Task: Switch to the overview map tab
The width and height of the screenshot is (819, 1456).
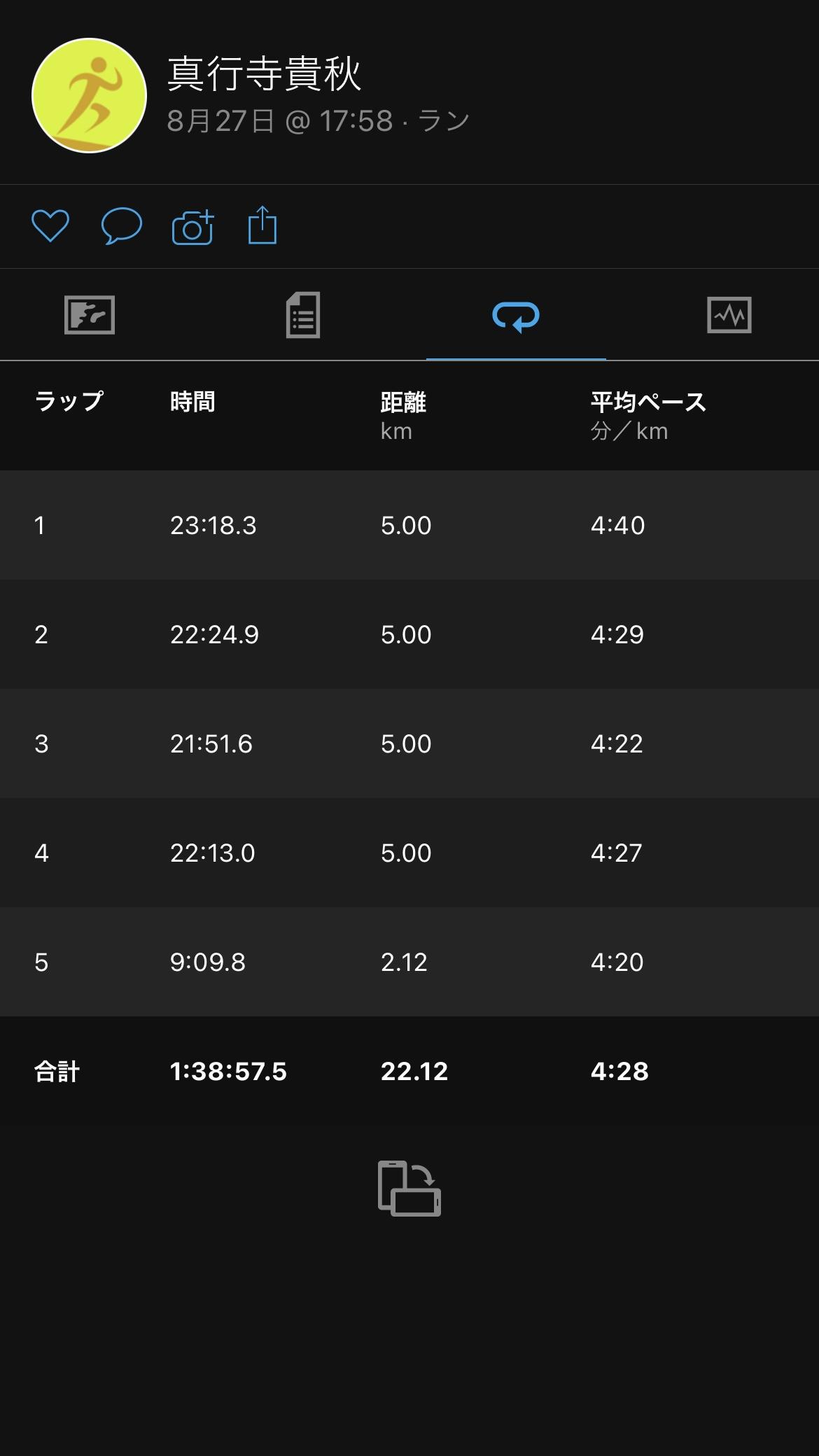Action: (x=90, y=315)
